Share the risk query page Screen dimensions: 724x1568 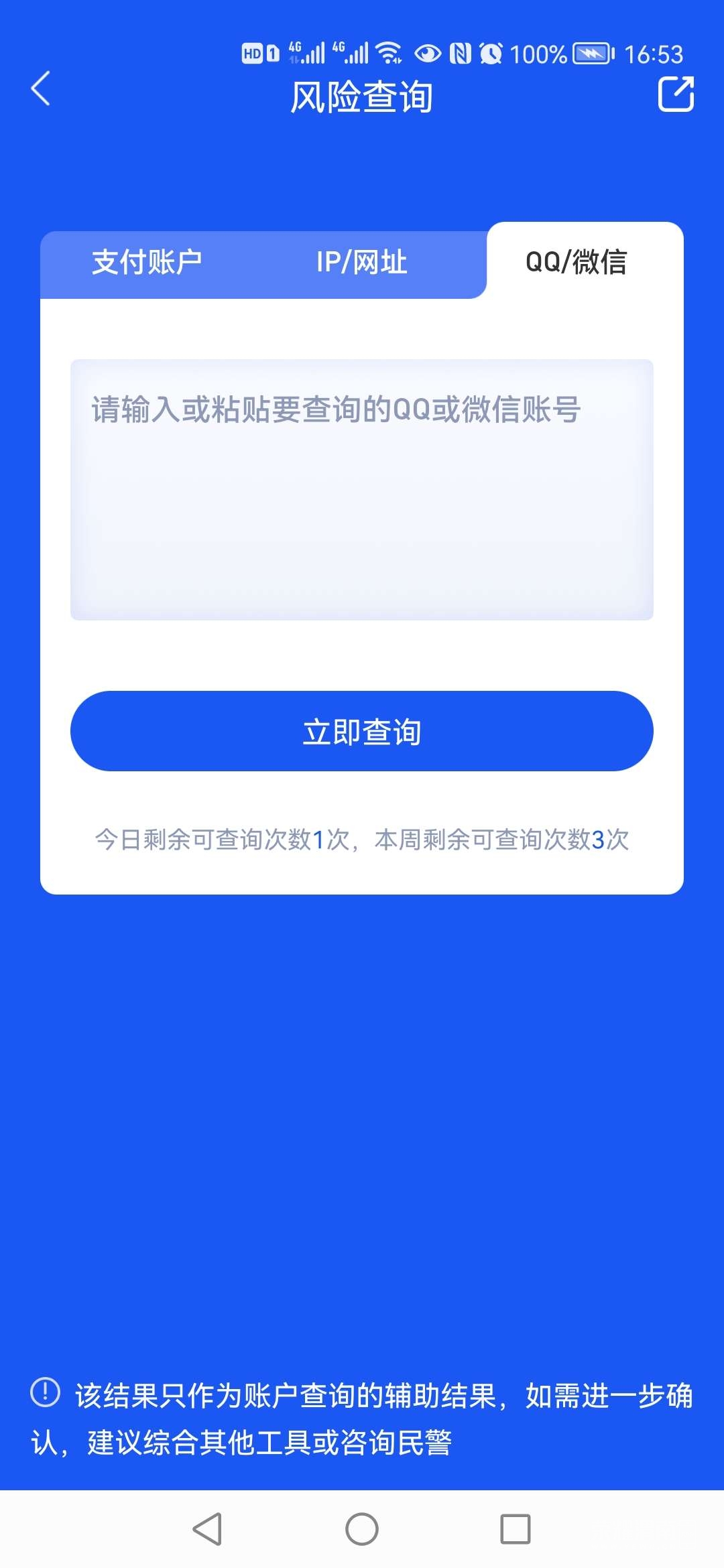[675, 94]
